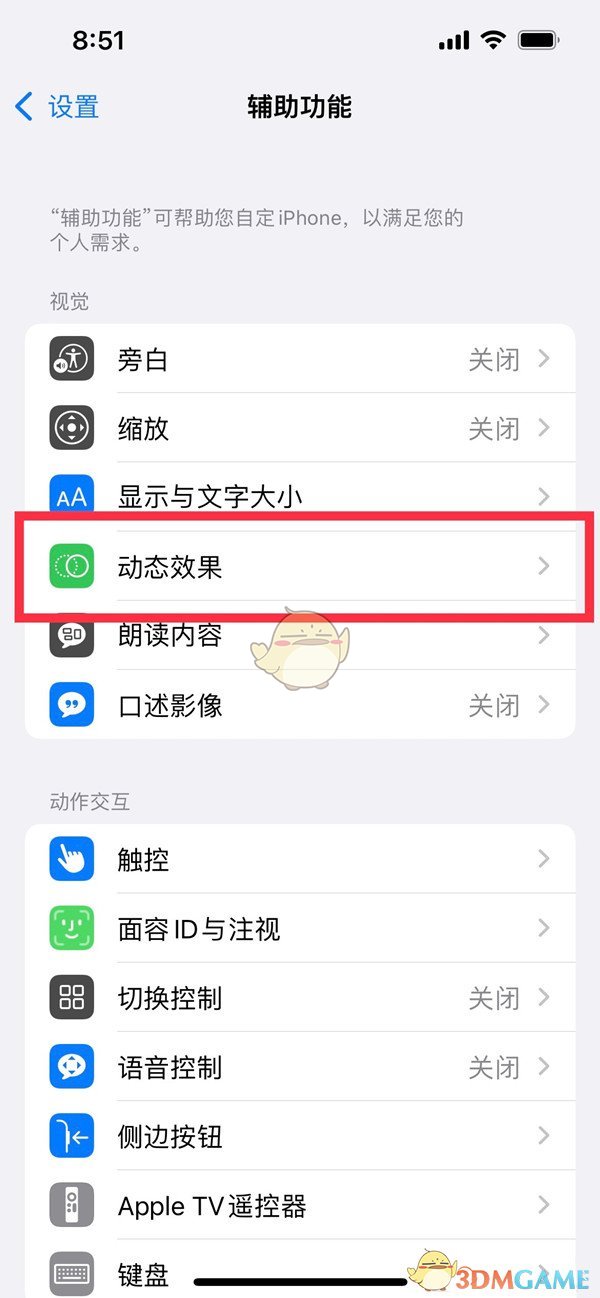The image size is (600, 1298).
Task: Open the 动态效果 row
Action: (300, 566)
